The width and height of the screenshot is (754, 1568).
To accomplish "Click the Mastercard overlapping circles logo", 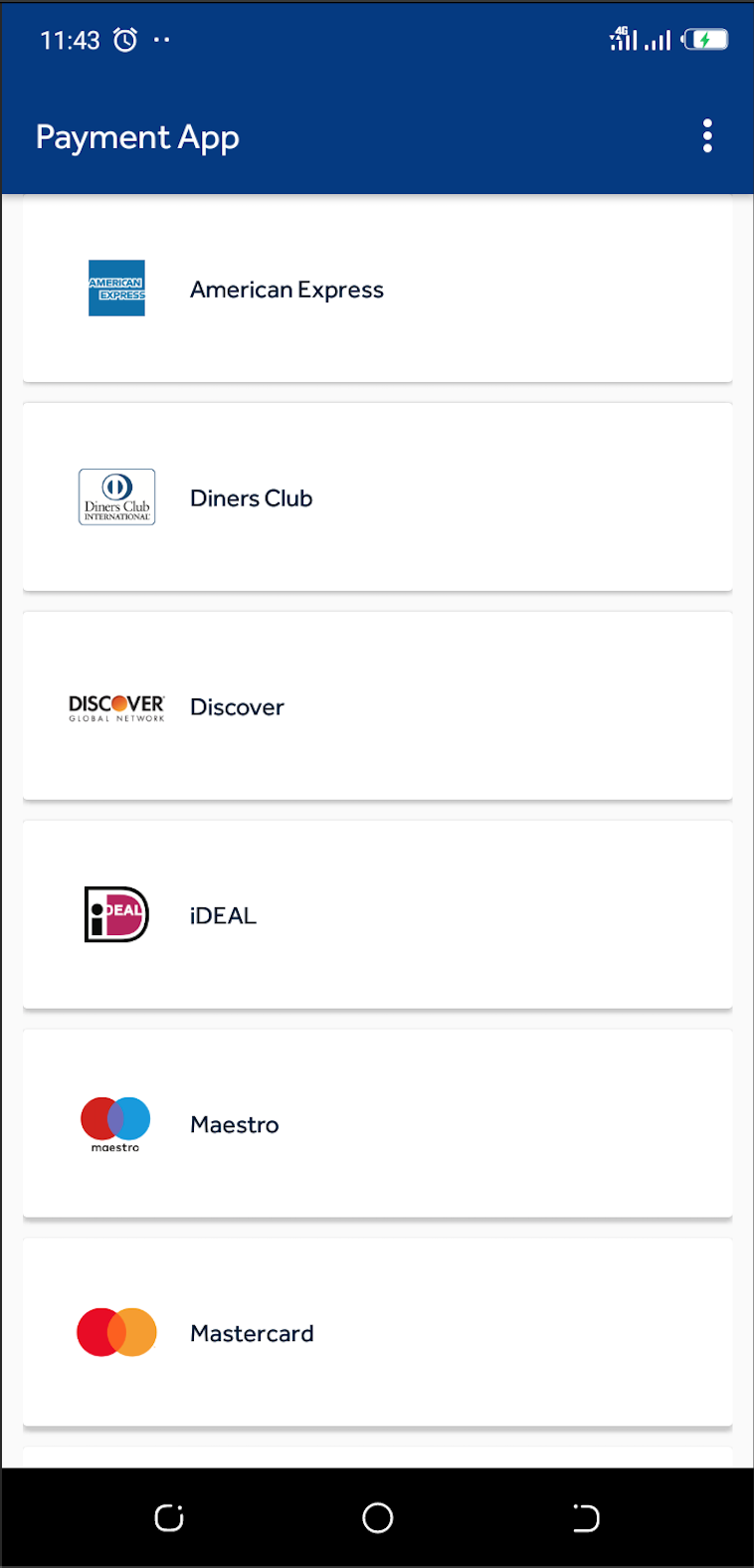I will point(116,1332).
